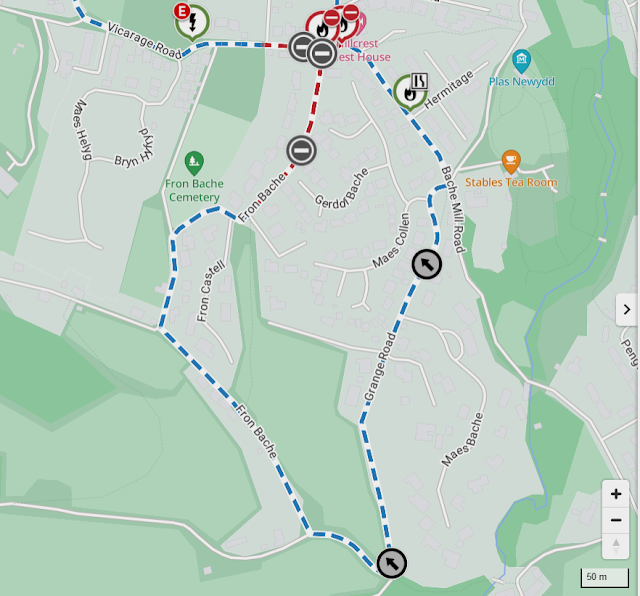Tap the direction arrow marker near Maes Collen

[427, 264]
